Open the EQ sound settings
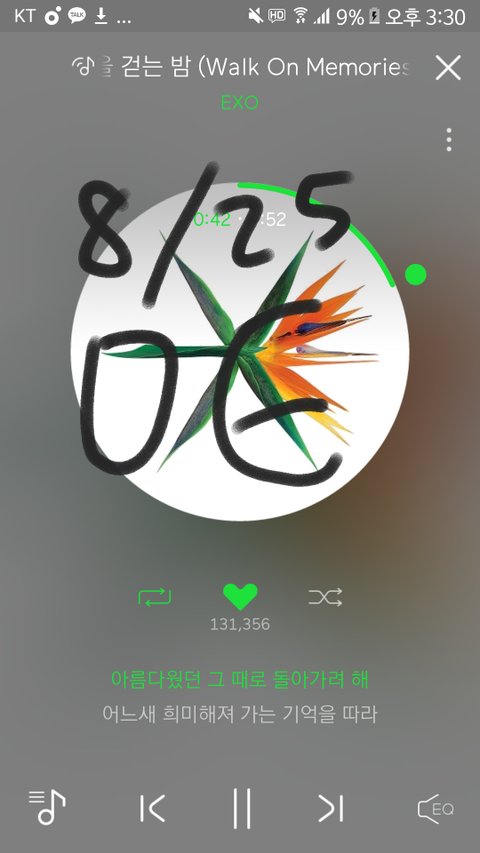Screen dimensions: 480x853 coord(435,809)
